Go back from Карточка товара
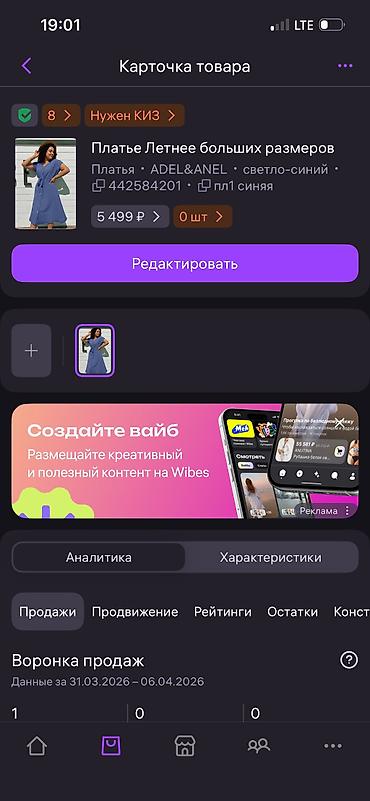Image resolution: width=370 pixels, height=801 pixels. [x=27, y=66]
